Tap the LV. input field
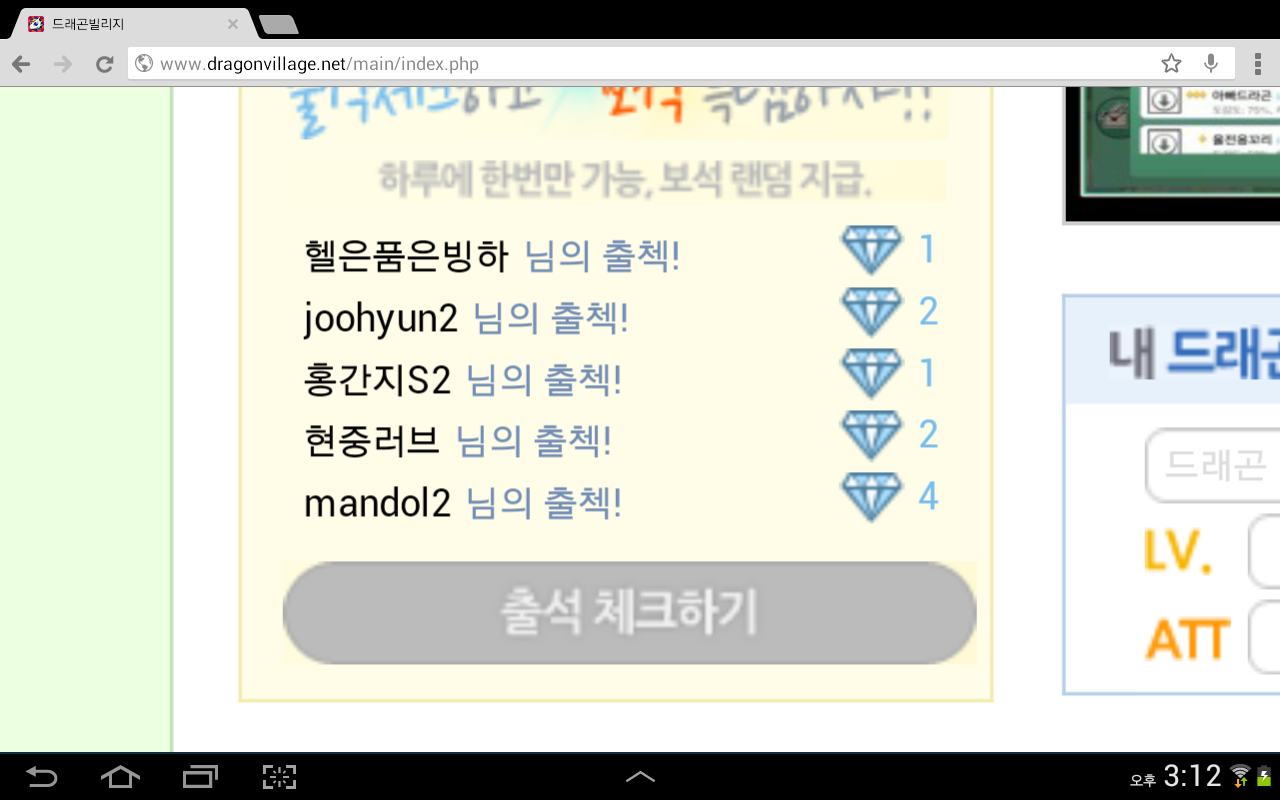Image resolution: width=1280 pixels, height=800 pixels. (1264, 552)
